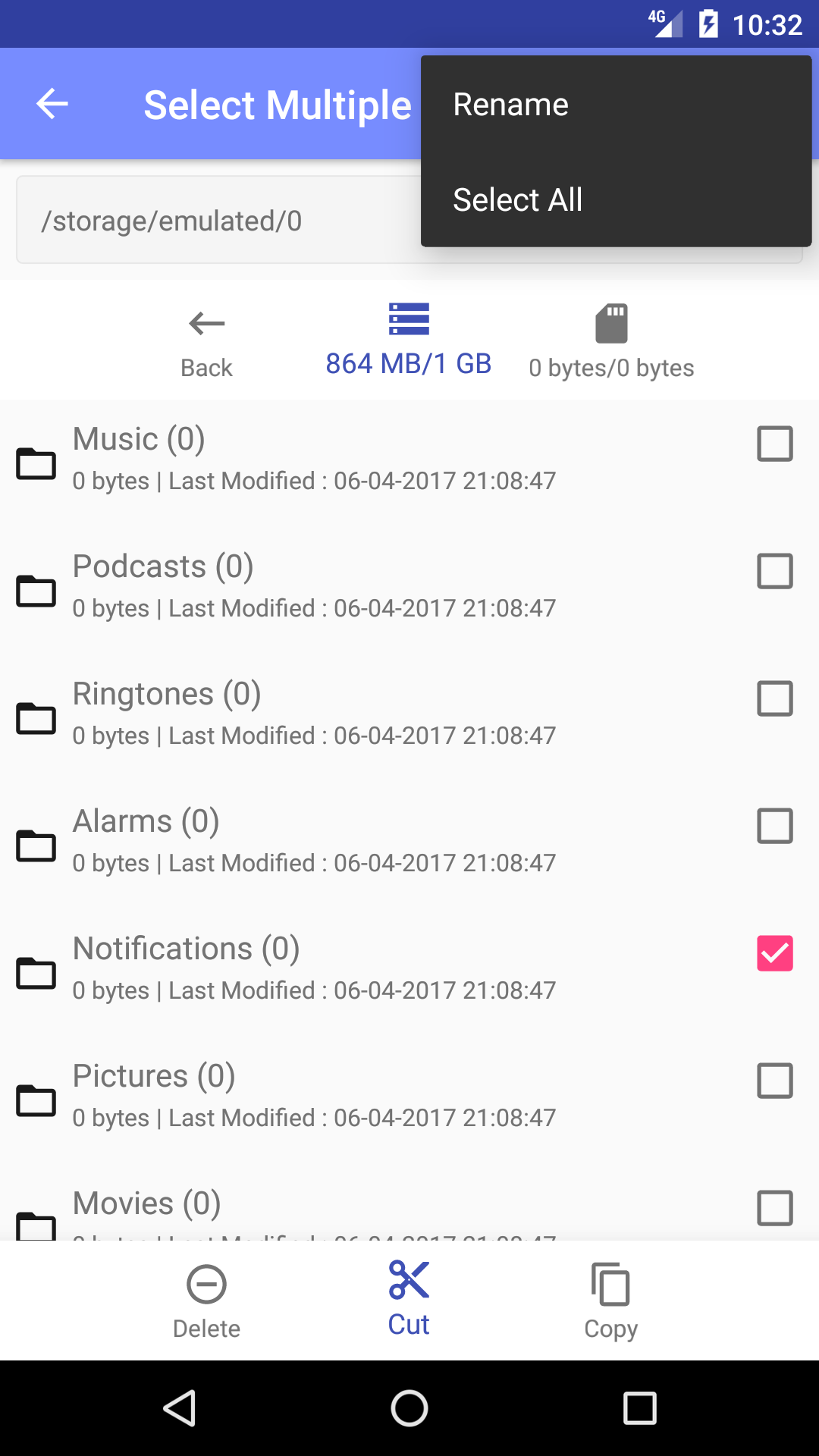Check the Ringtones folder checkbox
819x1456 pixels.
coord(774,698)
